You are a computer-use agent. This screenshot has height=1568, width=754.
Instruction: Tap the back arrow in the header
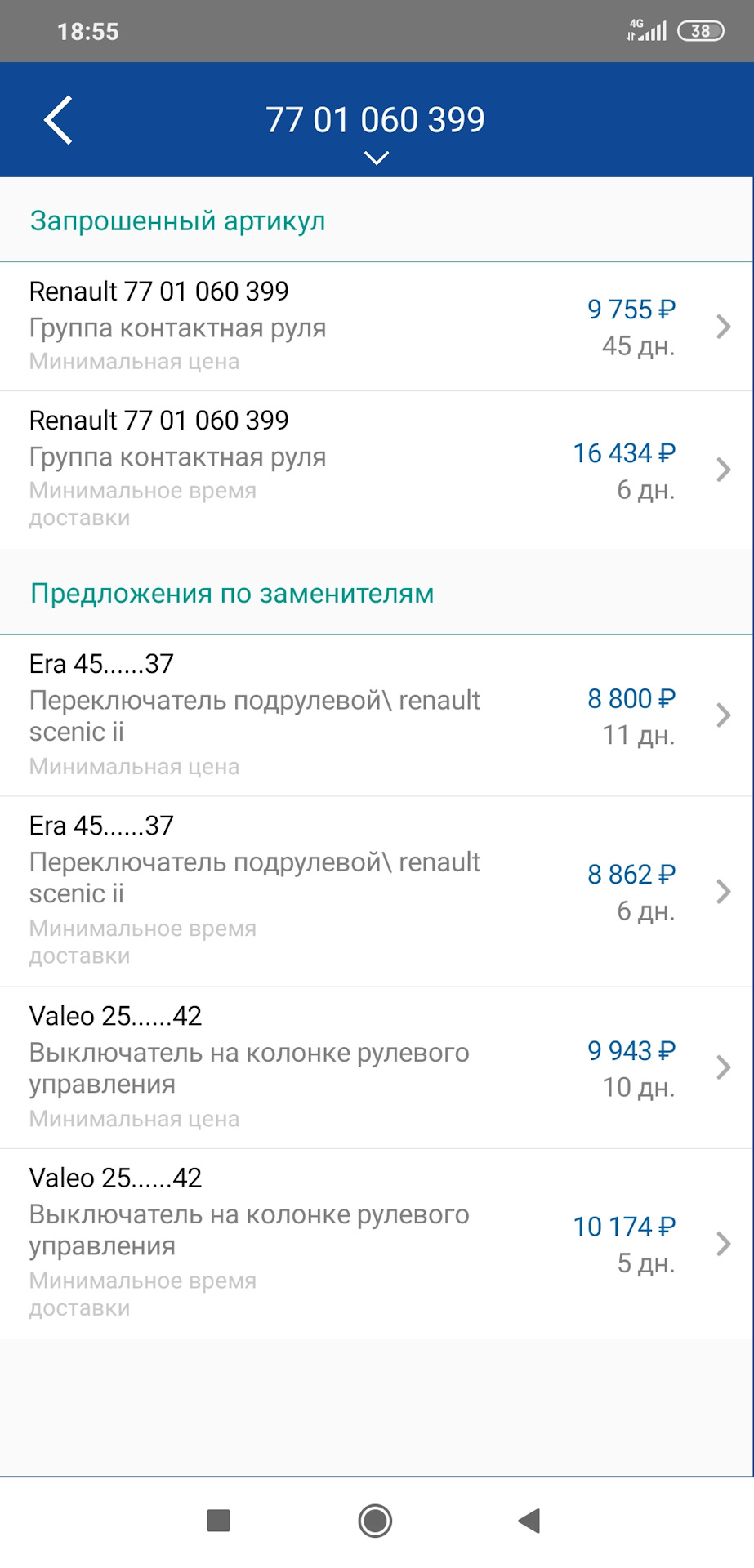(x=57, y=119)
